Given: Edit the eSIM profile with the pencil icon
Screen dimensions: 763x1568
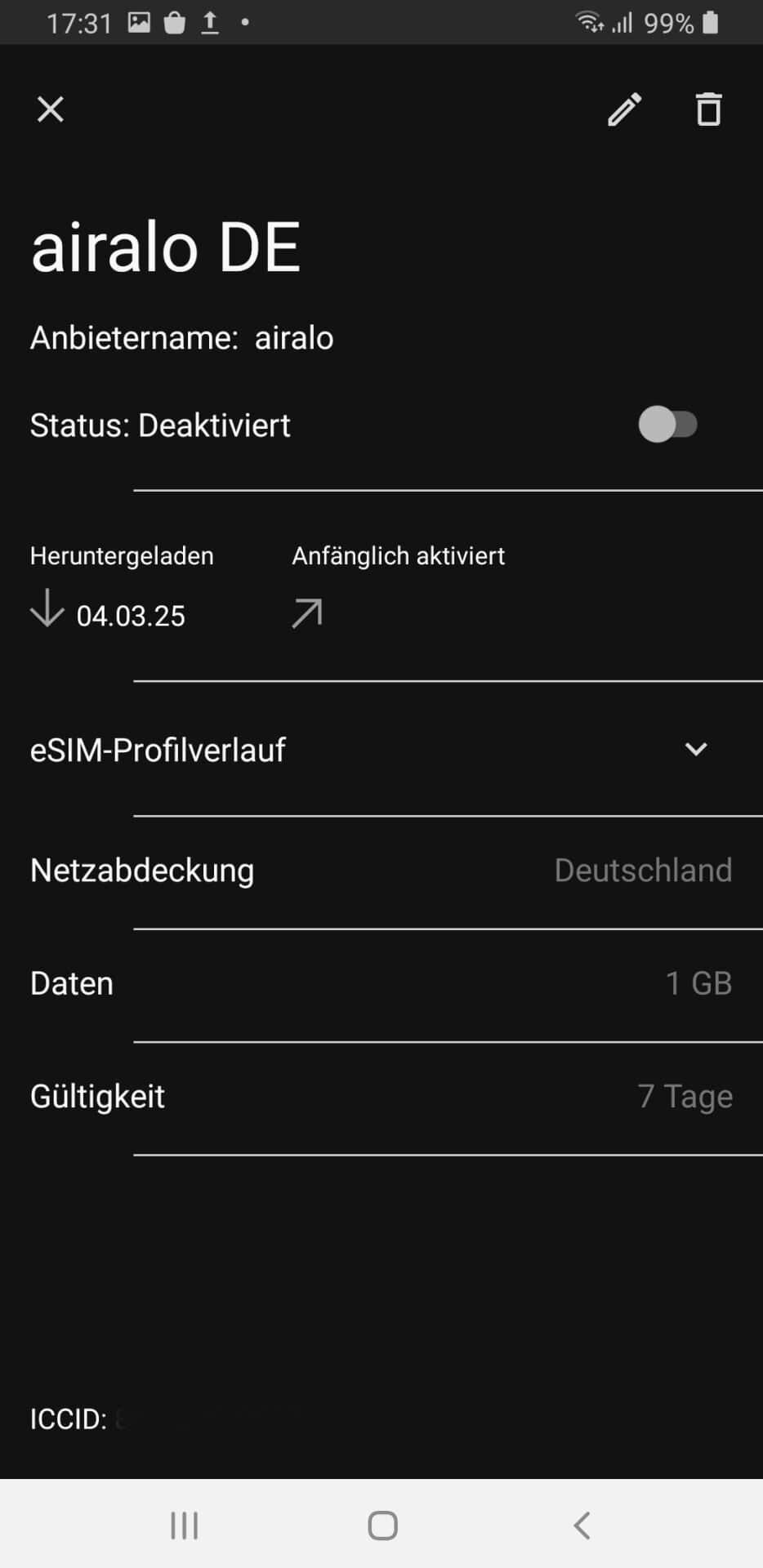Looking at the screenshot, I should (625, 109).
